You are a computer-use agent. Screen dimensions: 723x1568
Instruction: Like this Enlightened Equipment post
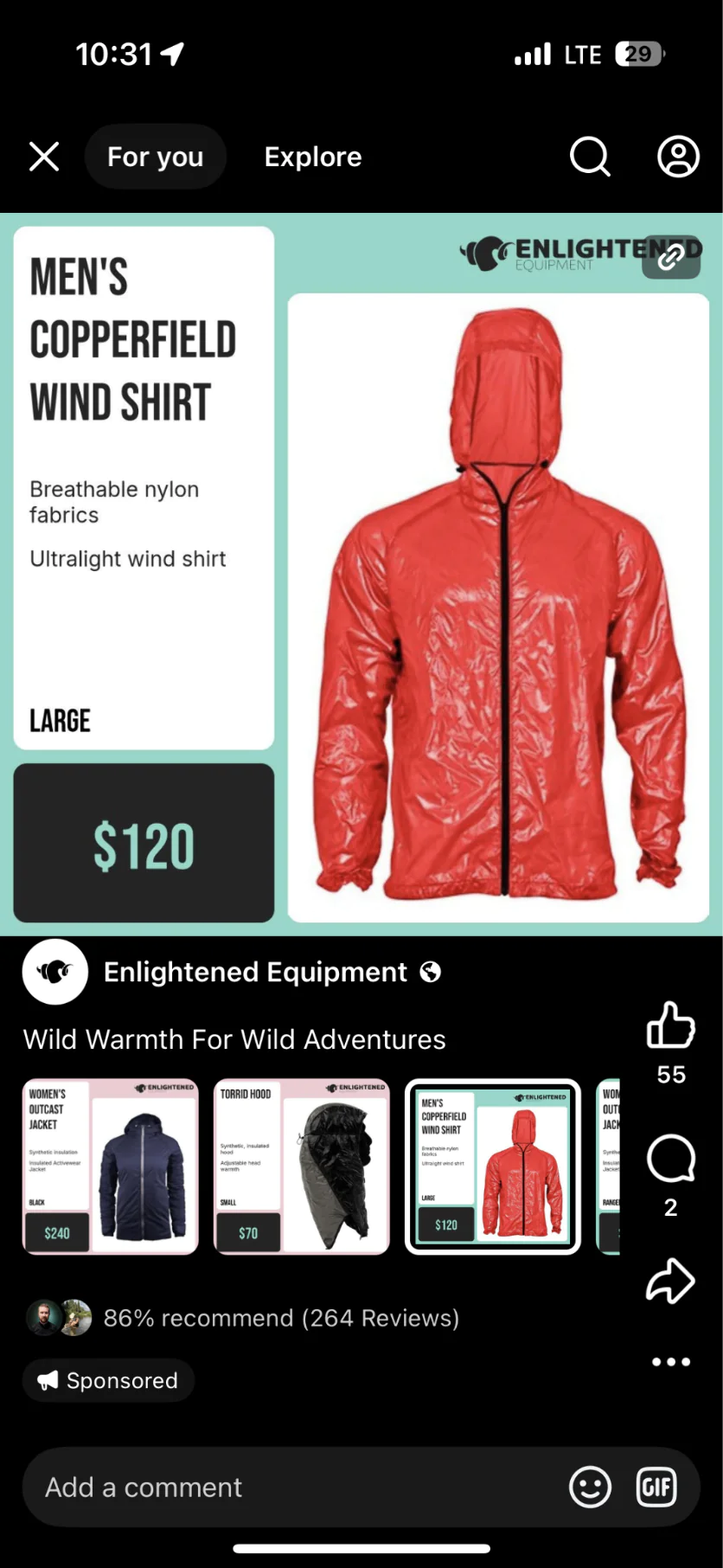pos(670,1026)
